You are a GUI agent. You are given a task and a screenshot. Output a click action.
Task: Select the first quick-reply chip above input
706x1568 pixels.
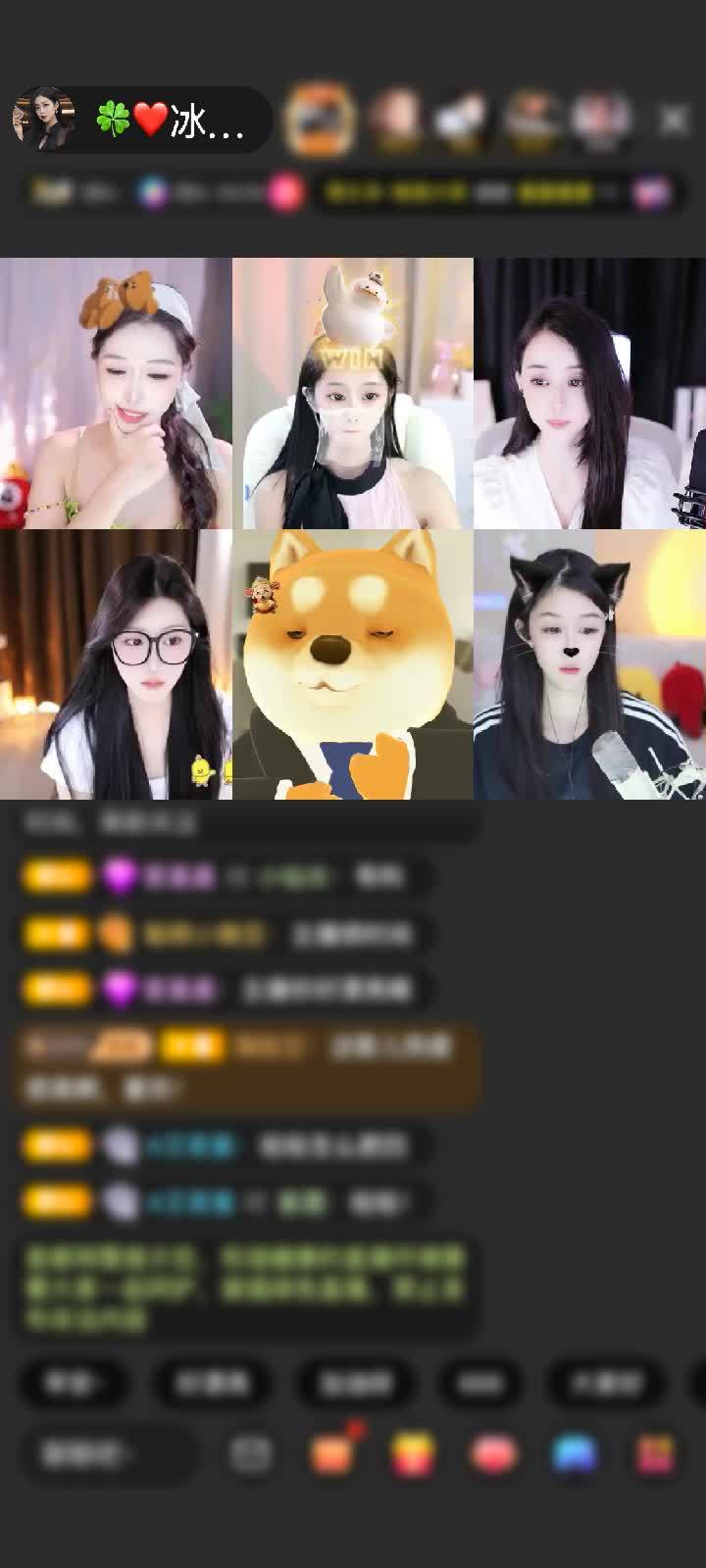coord(75,1383)
